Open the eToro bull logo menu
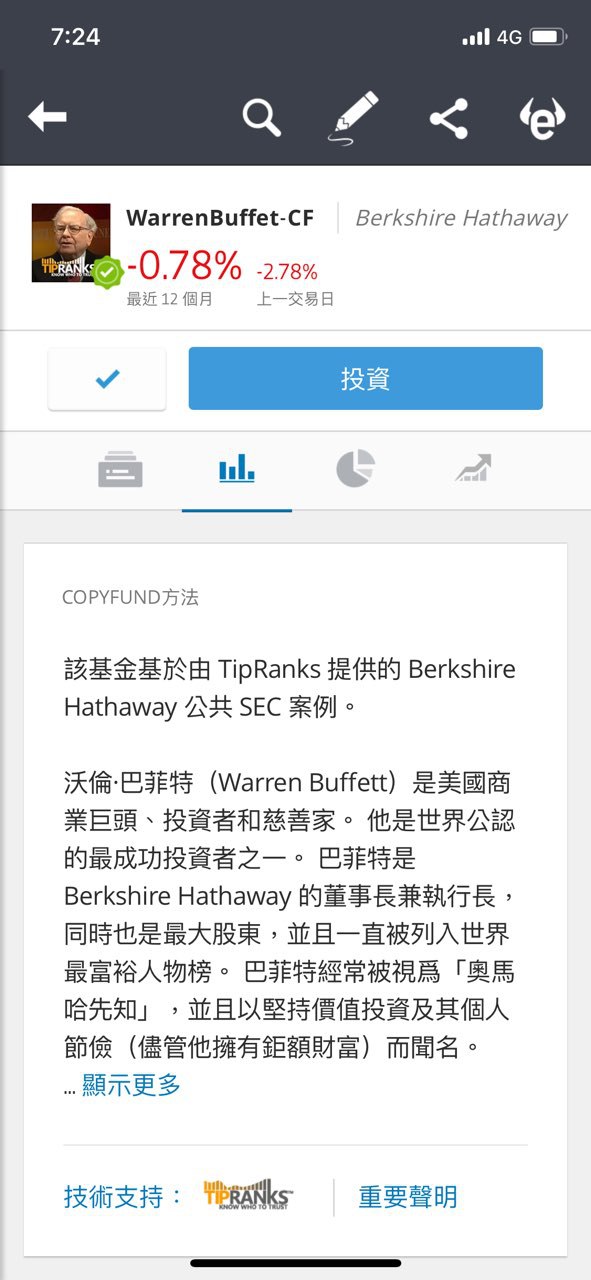 (x=542, y=119)
